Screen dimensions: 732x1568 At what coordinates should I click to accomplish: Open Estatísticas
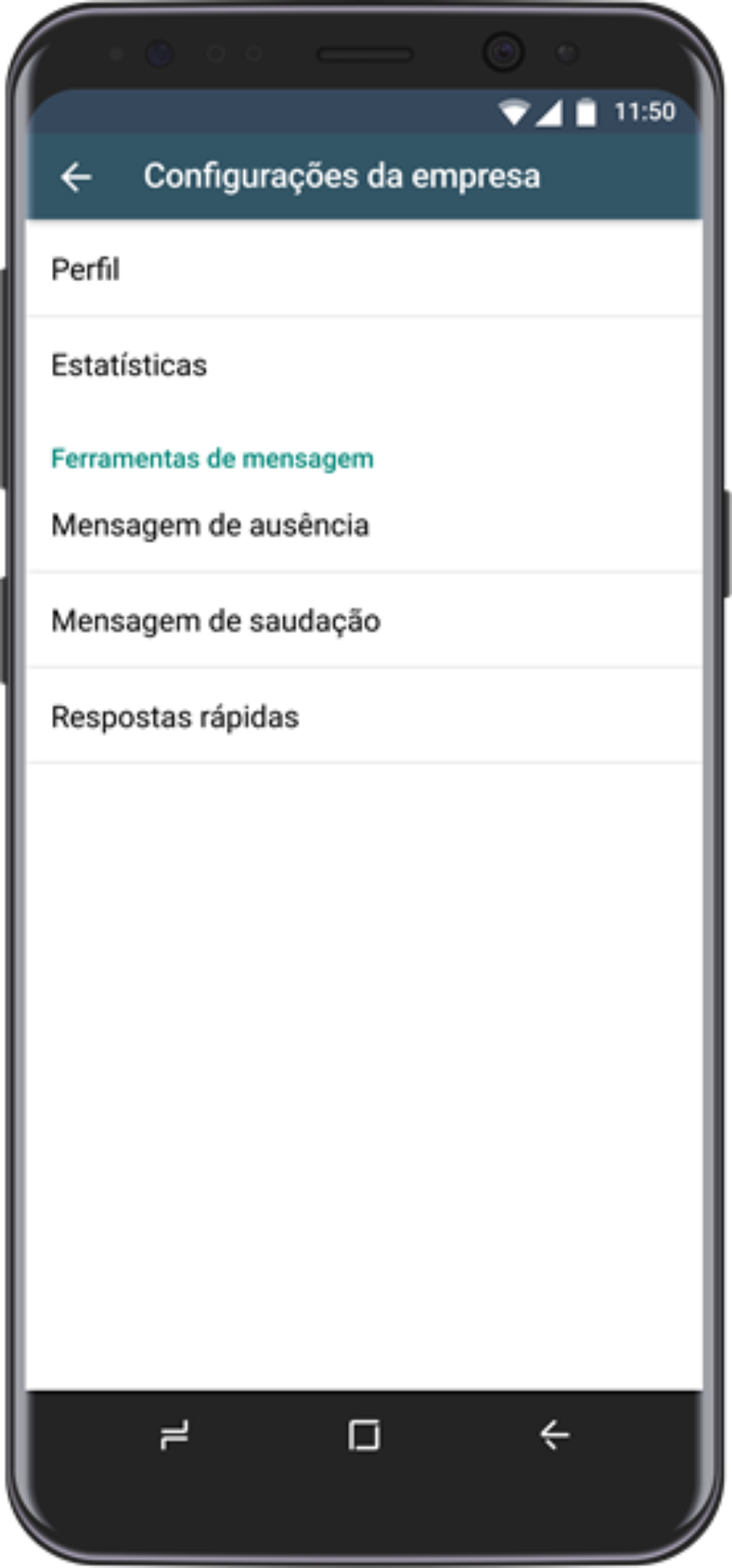click(364, 365)
